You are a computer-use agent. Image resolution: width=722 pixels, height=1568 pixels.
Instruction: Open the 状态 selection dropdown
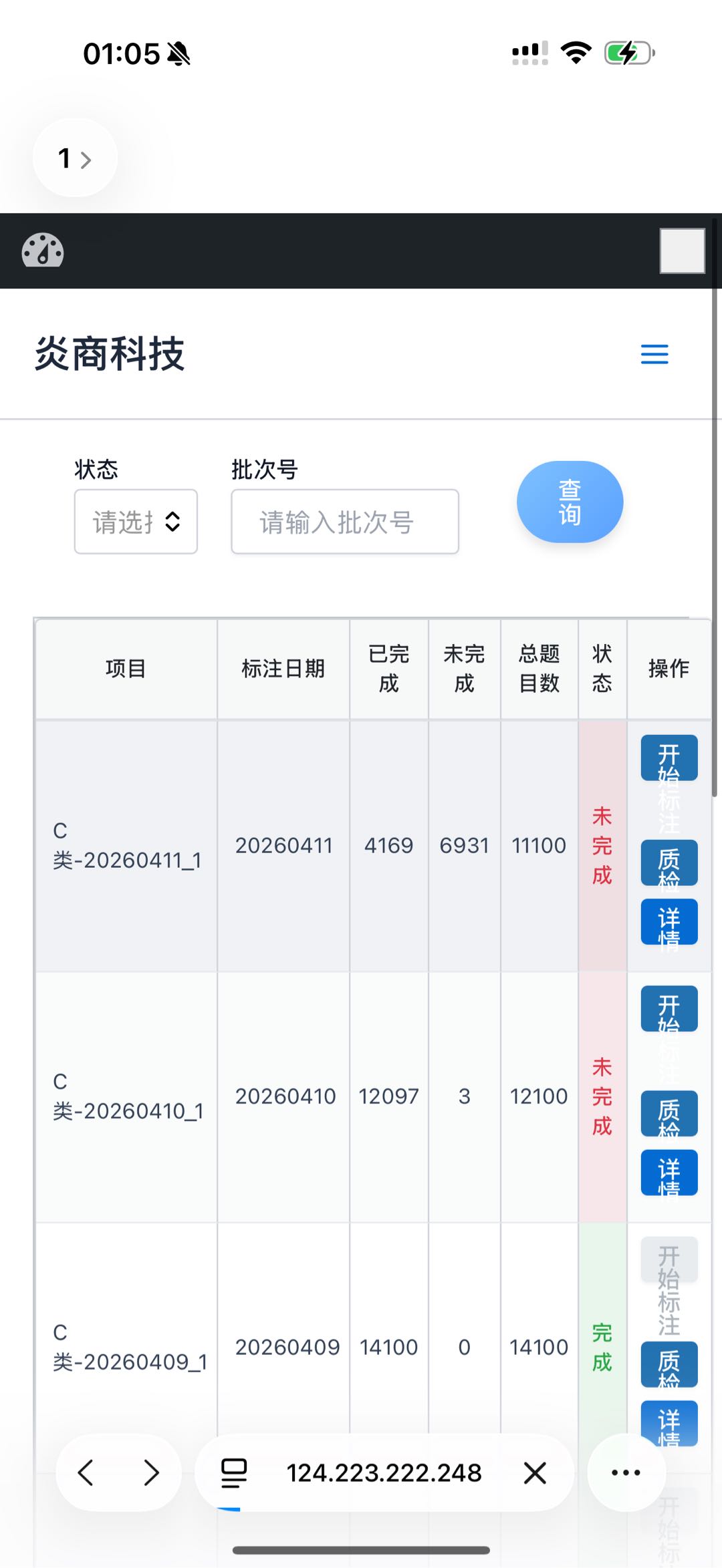tap(135, 522)
